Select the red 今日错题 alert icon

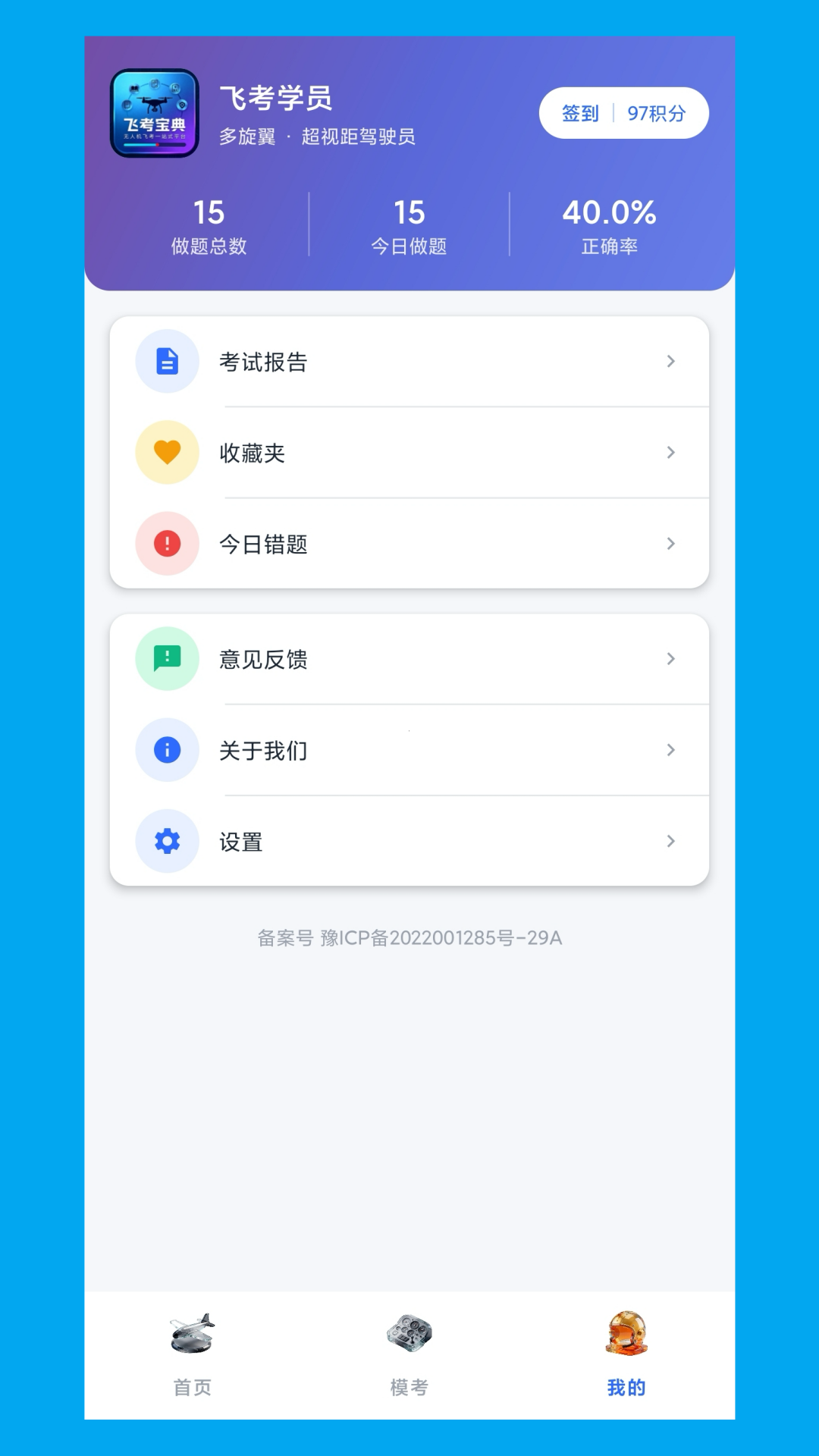click(167, 543)
